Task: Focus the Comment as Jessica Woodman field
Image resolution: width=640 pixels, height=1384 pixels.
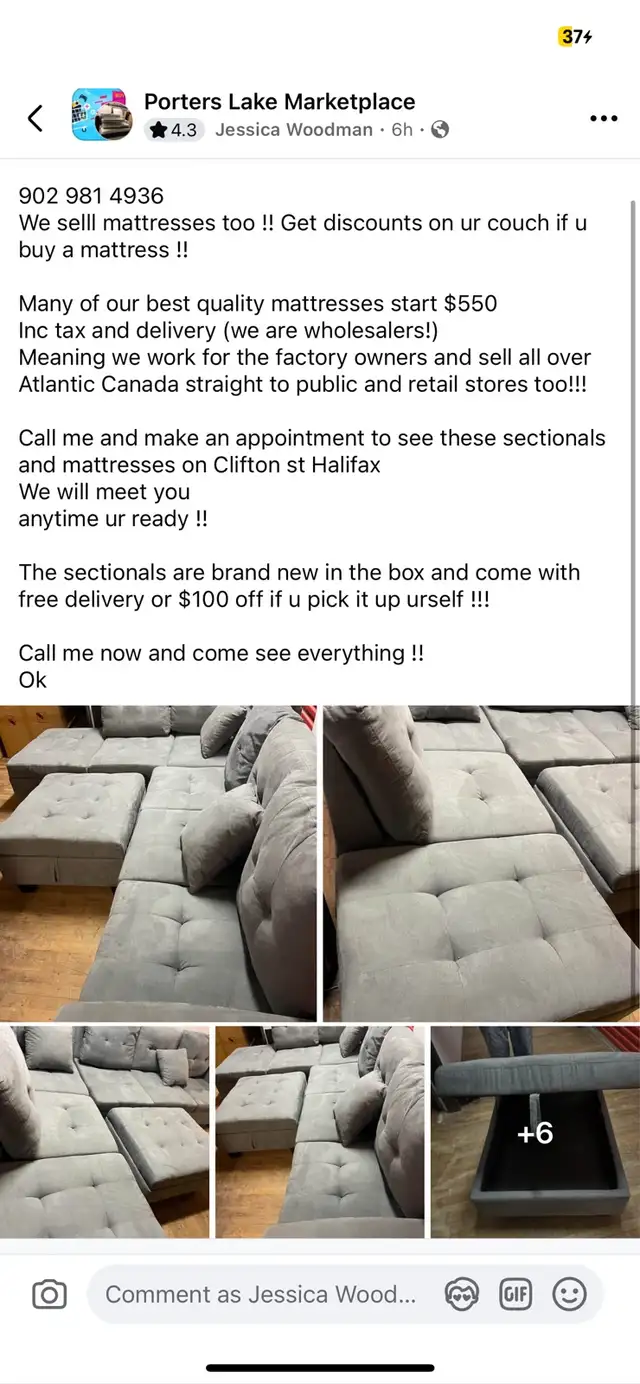Action: pyautogui.click(x=261, y=1295)
